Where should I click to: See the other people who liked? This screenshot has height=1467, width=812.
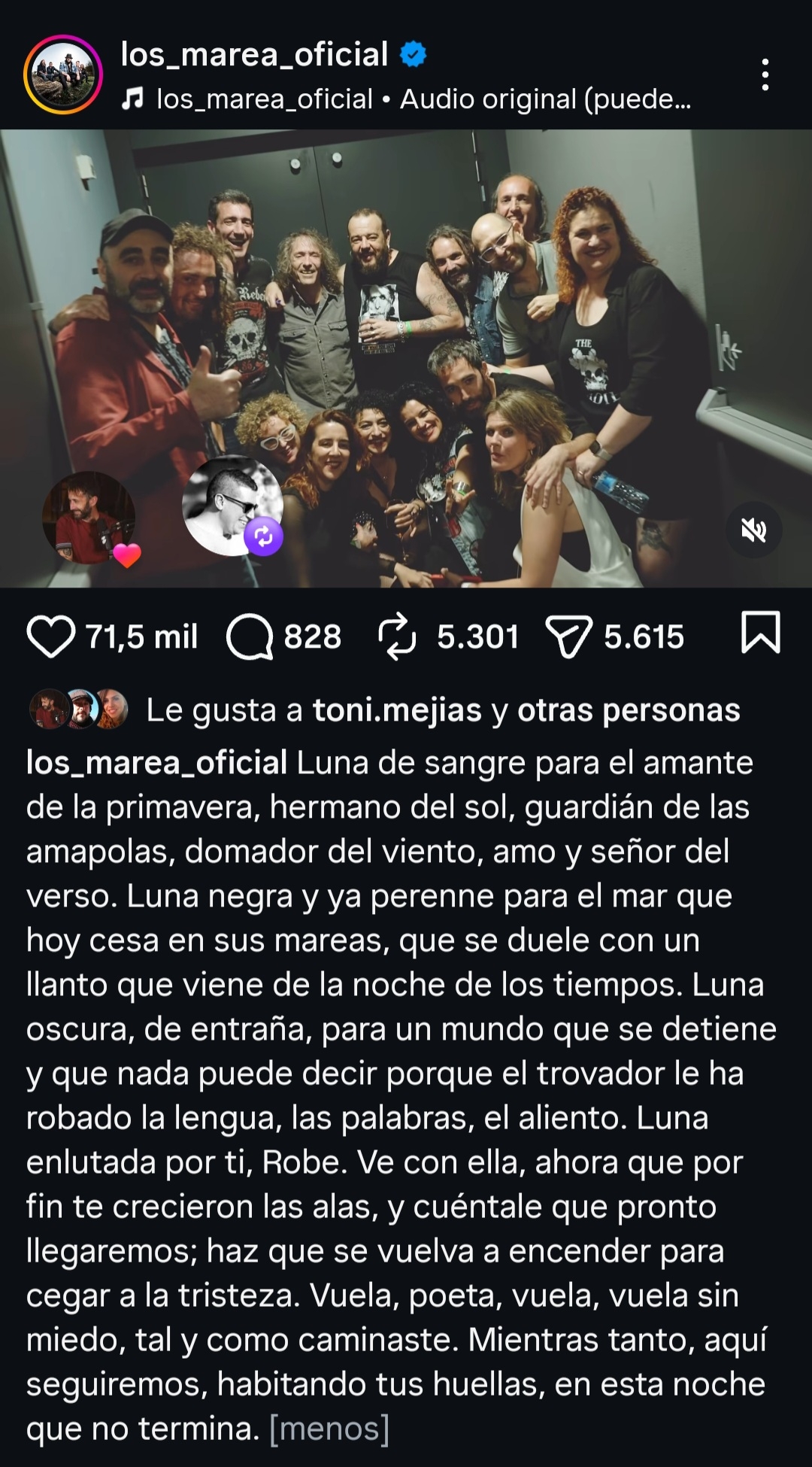629,710
